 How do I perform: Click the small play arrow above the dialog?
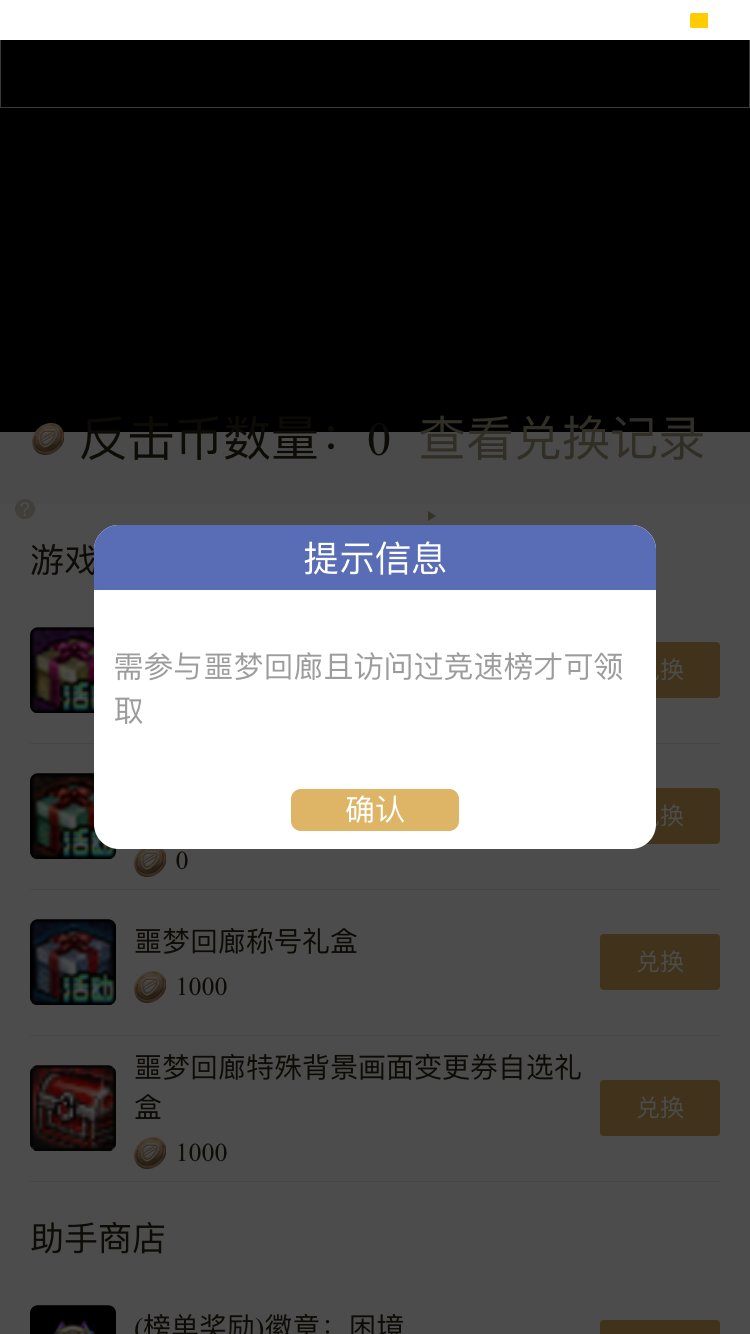point(431,515)
